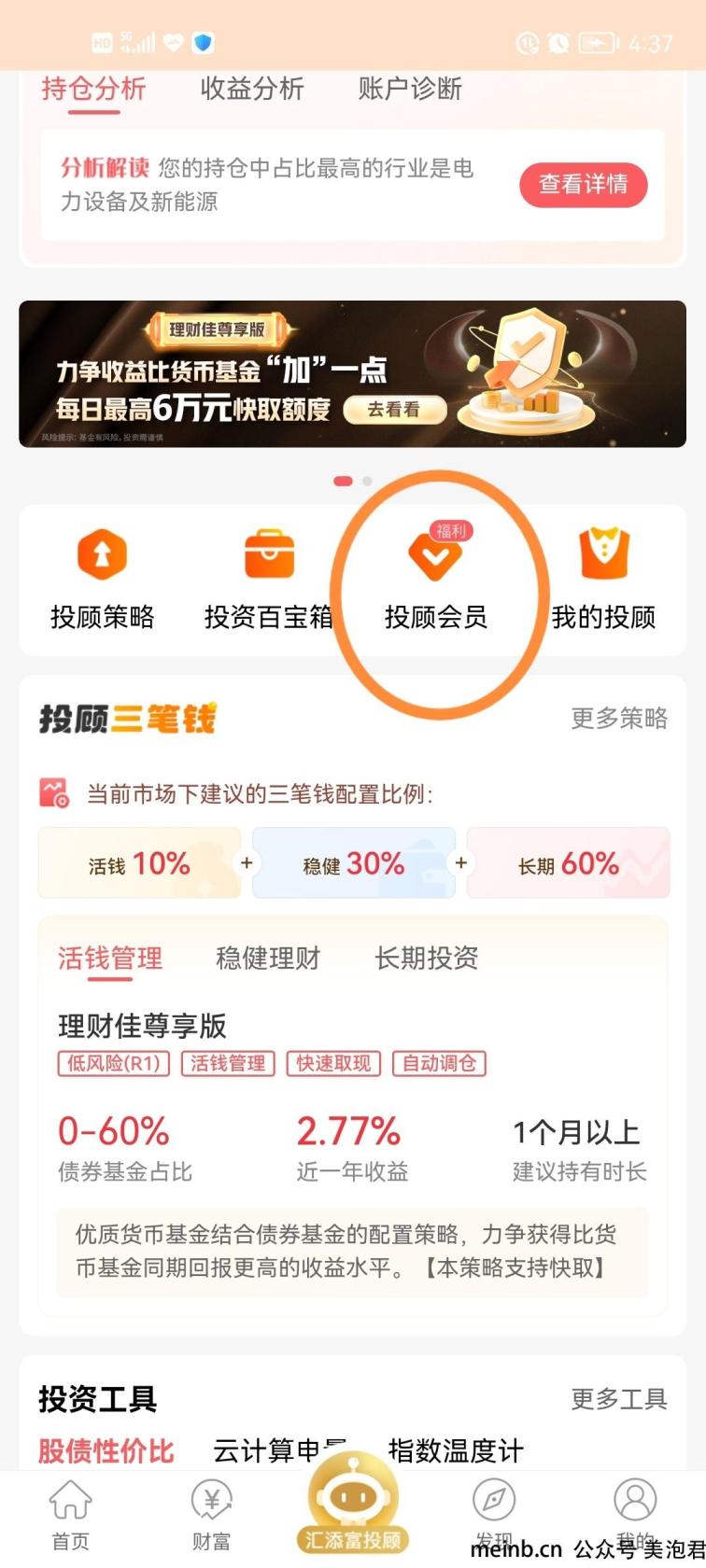
Task: Select the 稳健理财 tab
Action: pos(268,958)
